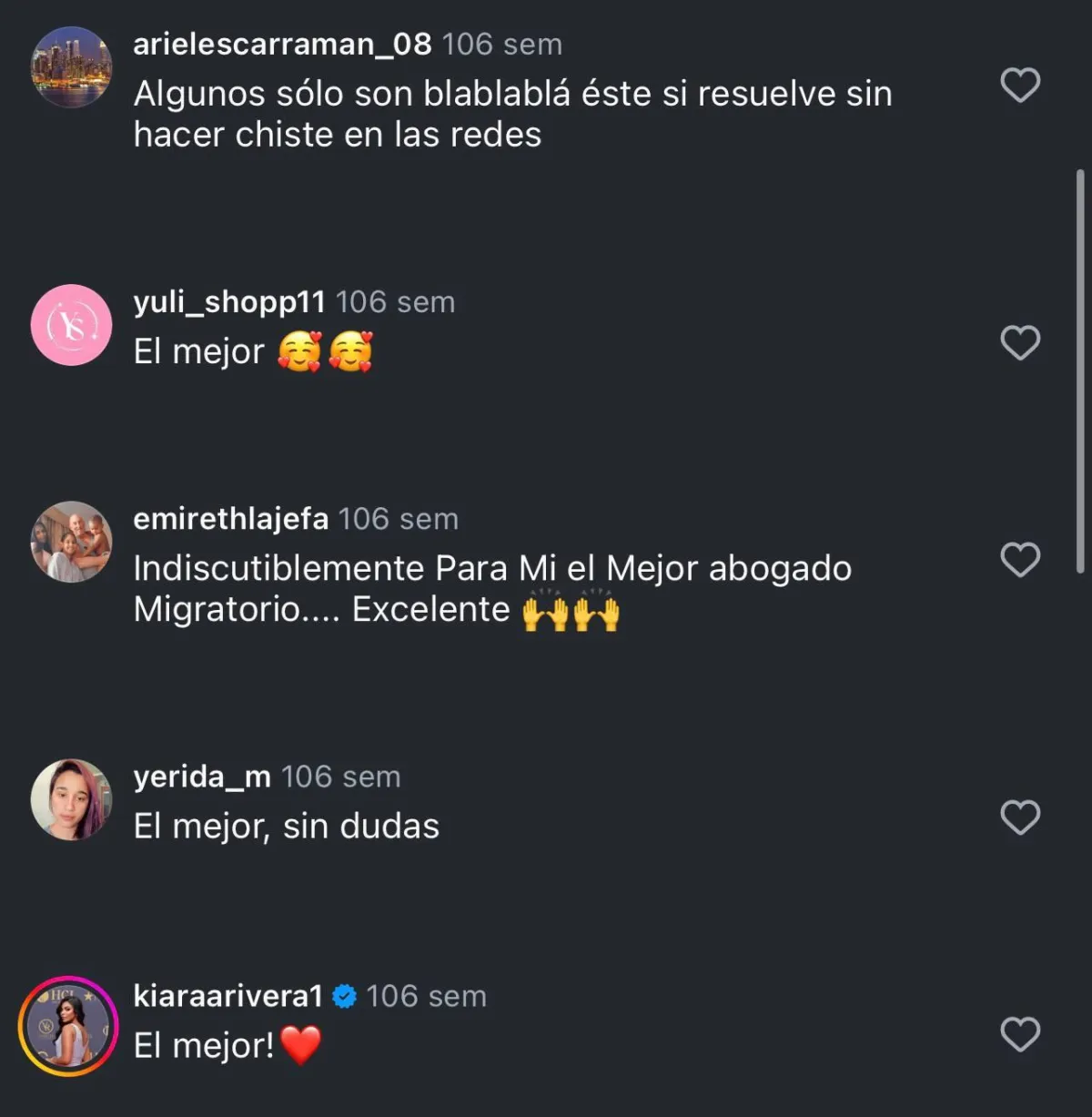
Task: Like yerida_m's comment
Action: click(x=1020, y=817)
